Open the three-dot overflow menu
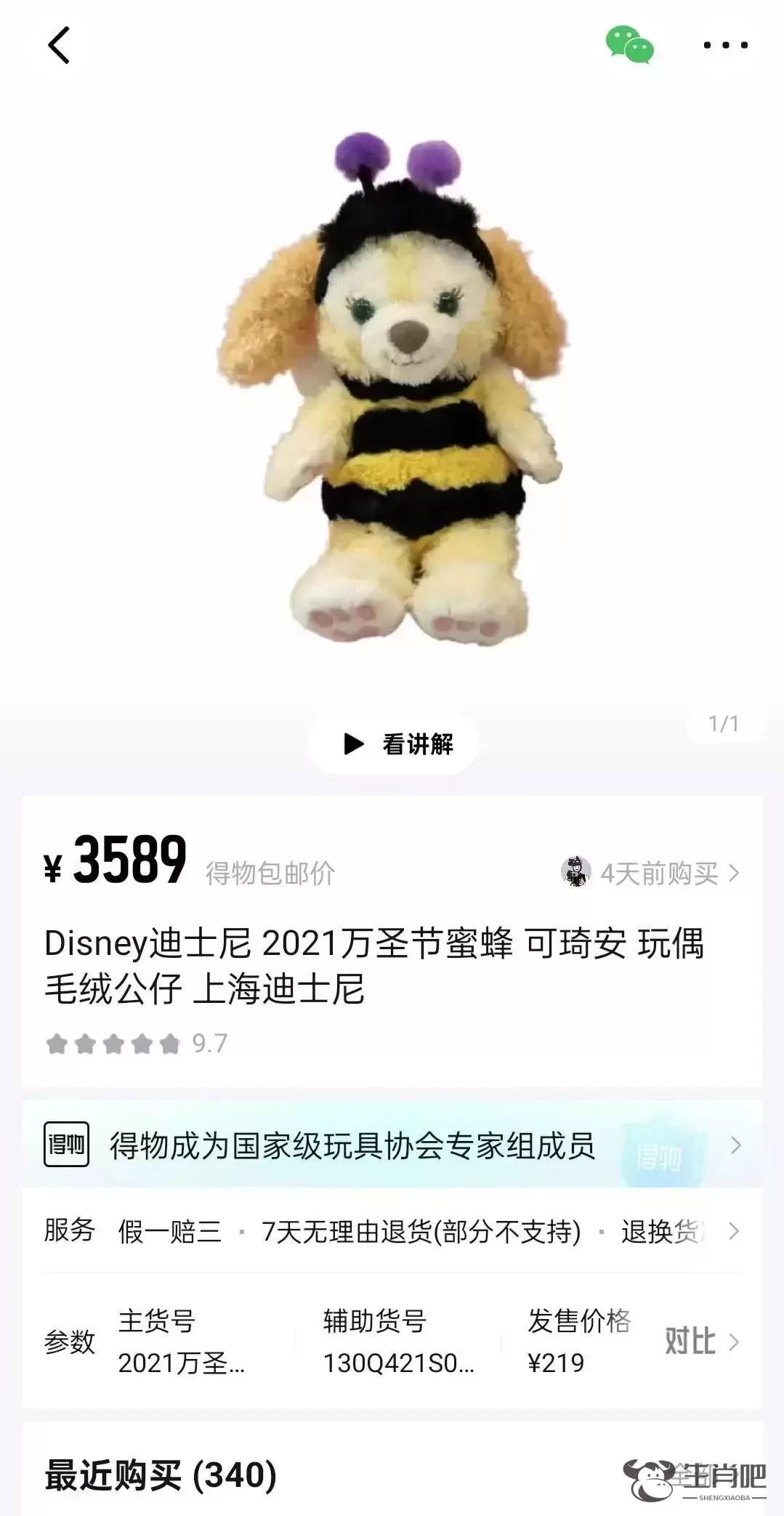The height and width of the screenshot is (1516, 784). 725,45
